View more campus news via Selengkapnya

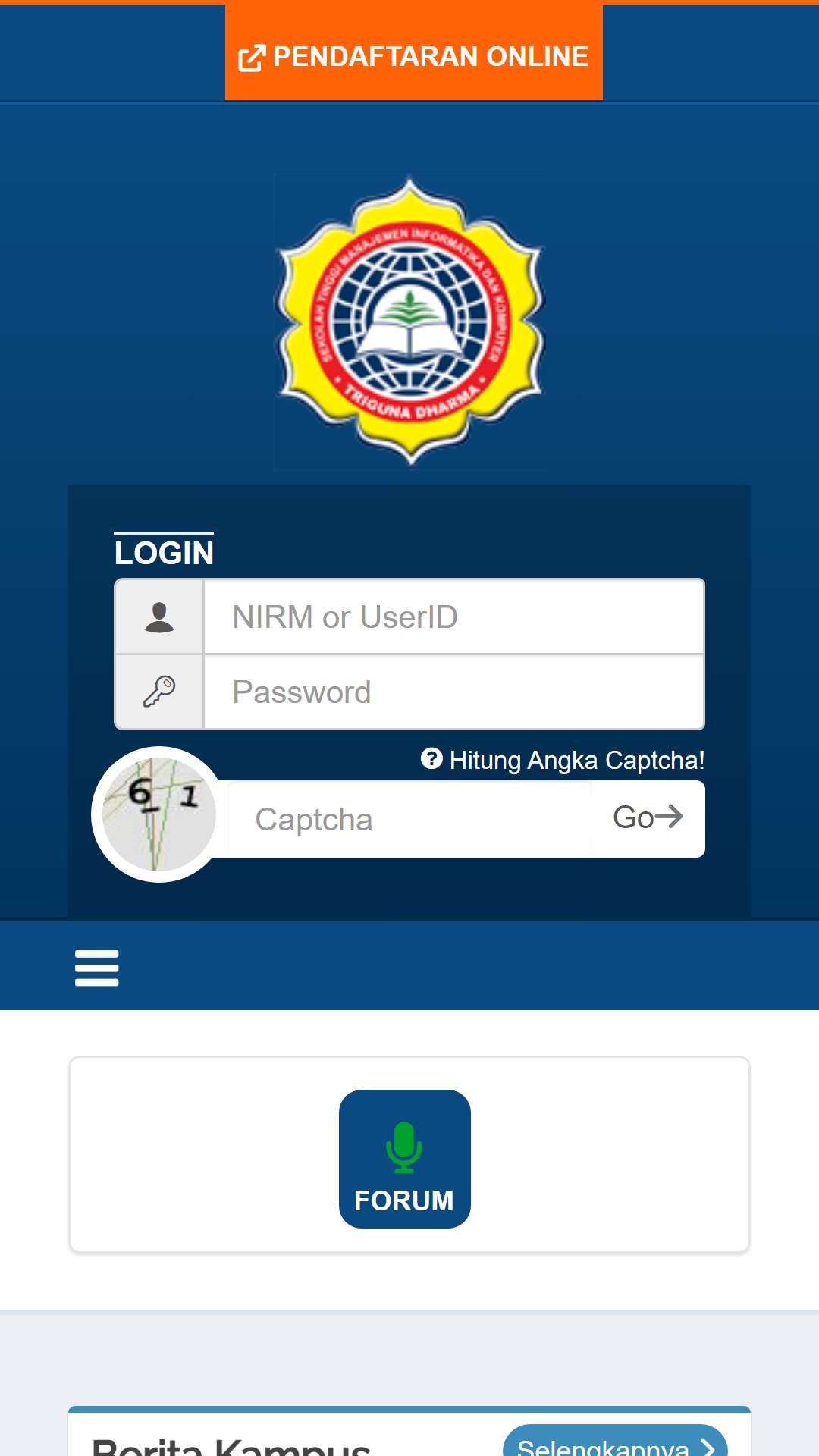click(614, 1443)
